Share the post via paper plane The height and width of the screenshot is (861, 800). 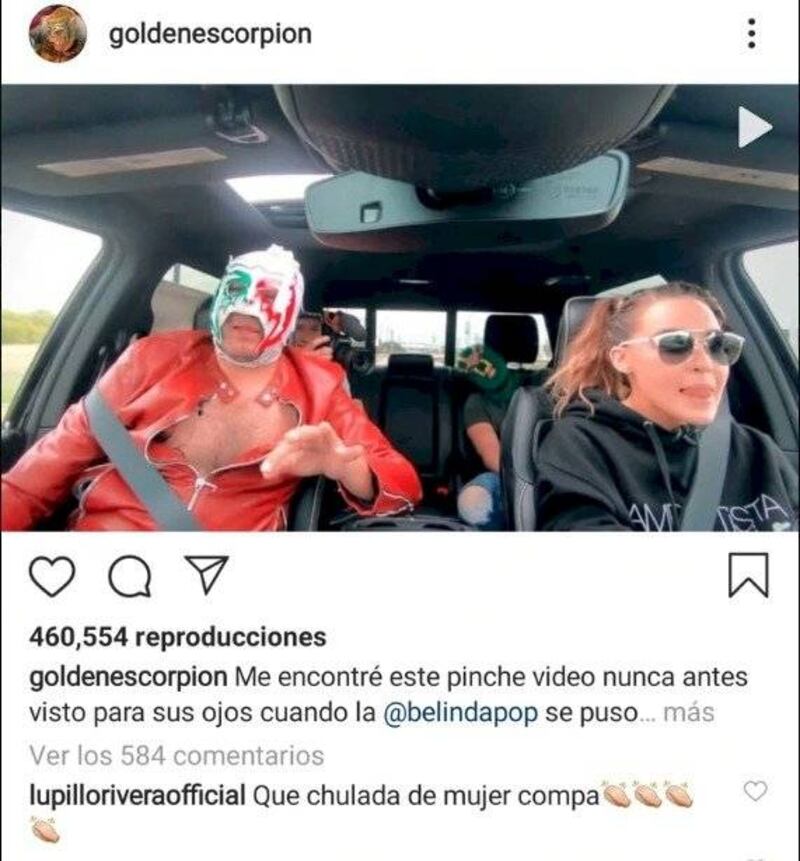click(x=206, y=576)
